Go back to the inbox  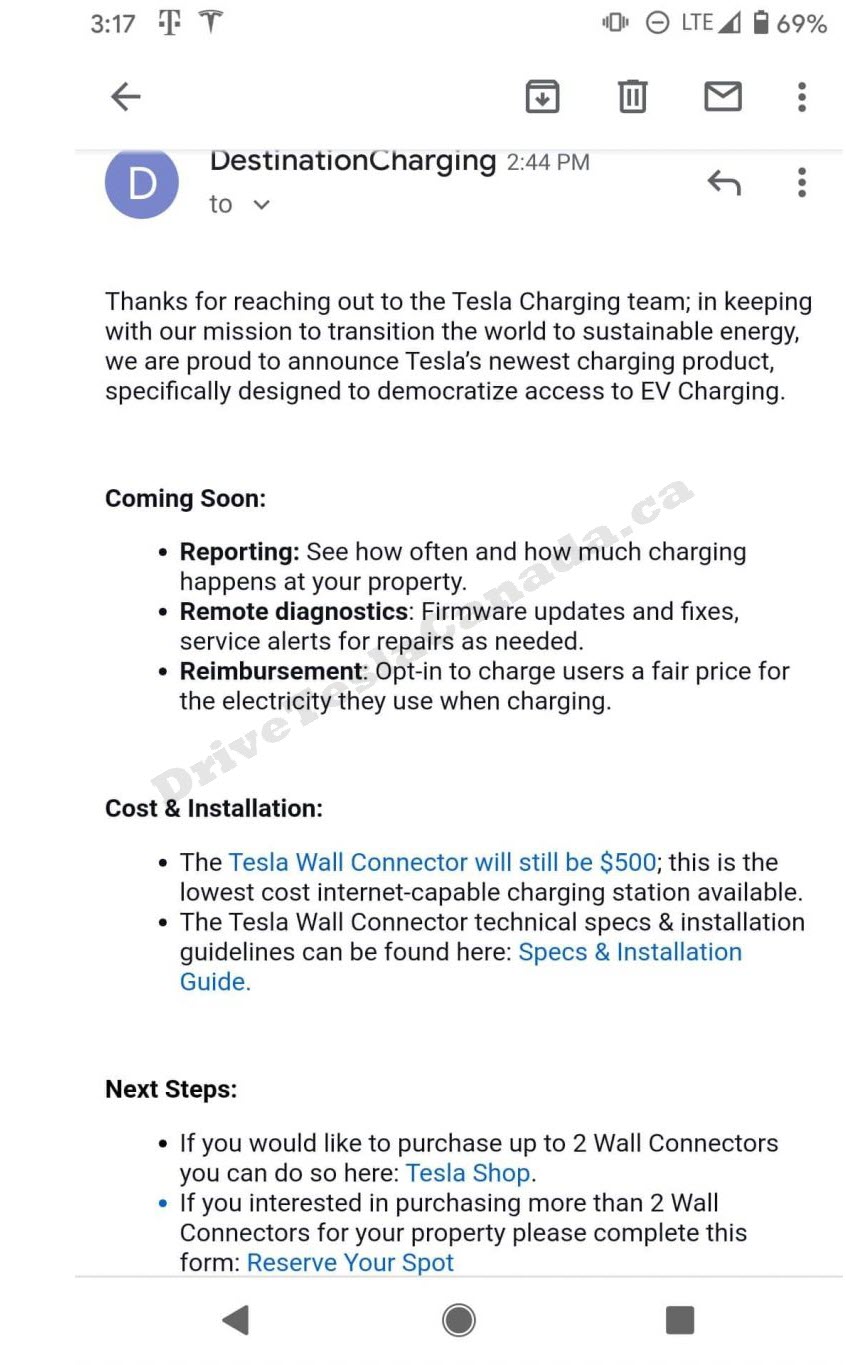pyautogui.click(x=126, y=97)
